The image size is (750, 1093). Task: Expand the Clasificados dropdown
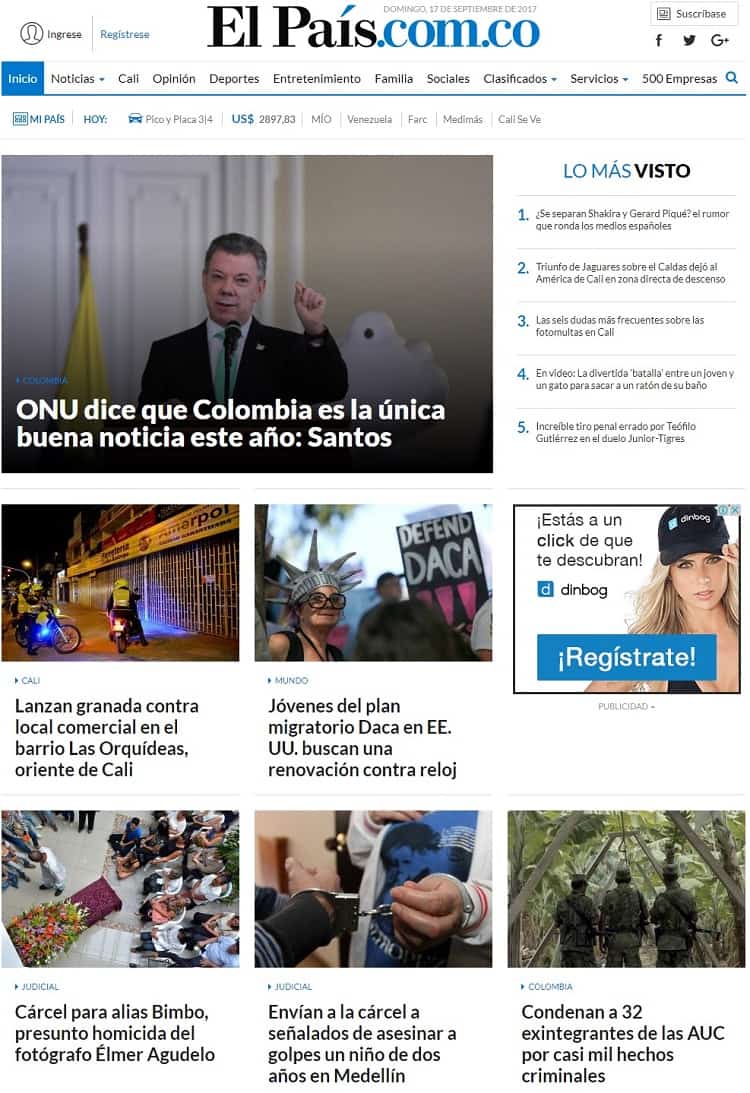(519, 79)
